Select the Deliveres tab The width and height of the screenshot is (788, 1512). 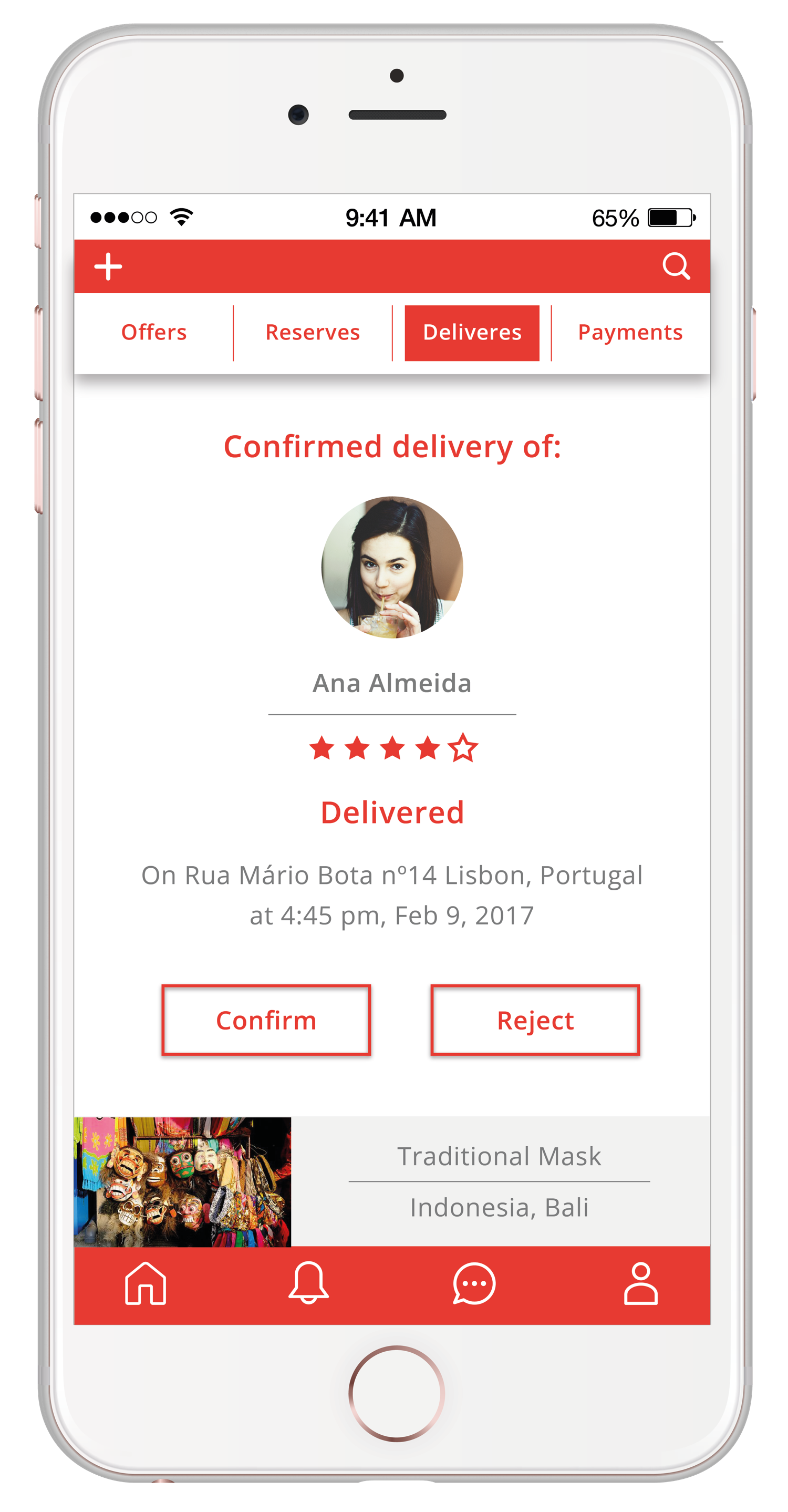472,332
